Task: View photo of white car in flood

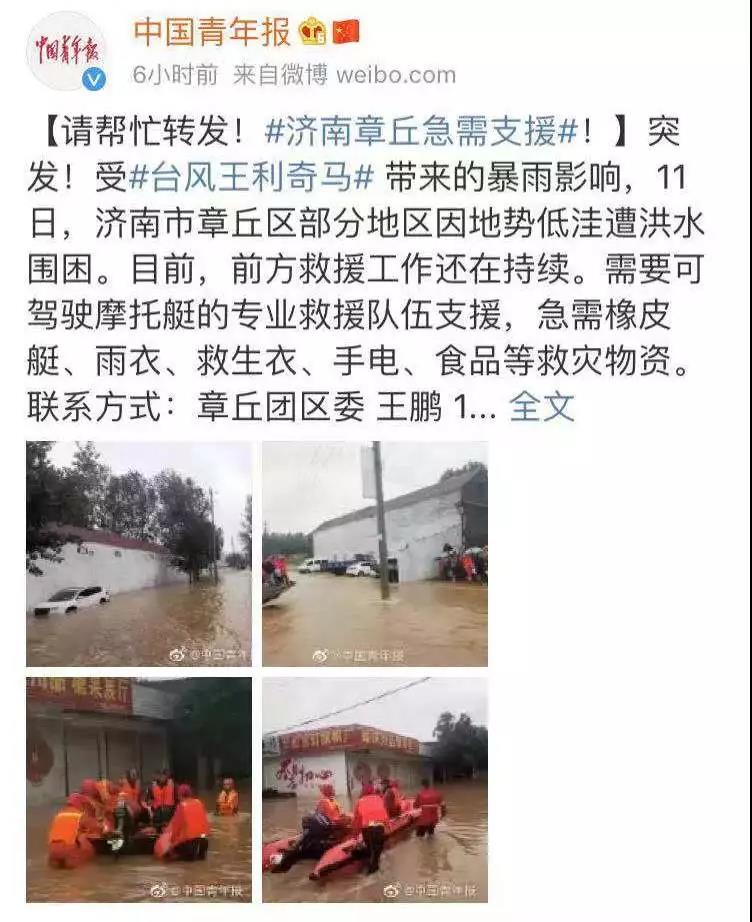Action: coord(139,553)
